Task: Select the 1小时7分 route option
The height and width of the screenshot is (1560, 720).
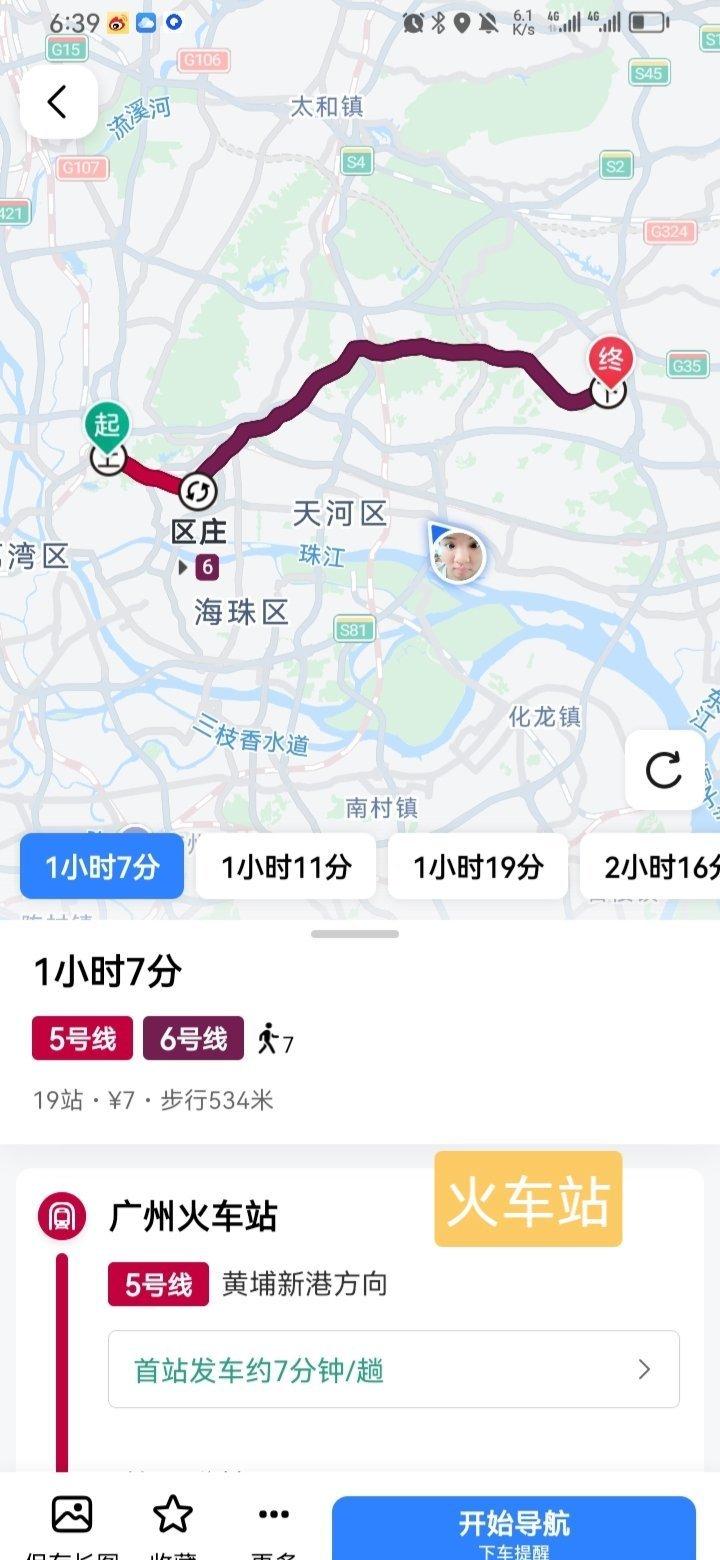Action: tap(102, 866)
